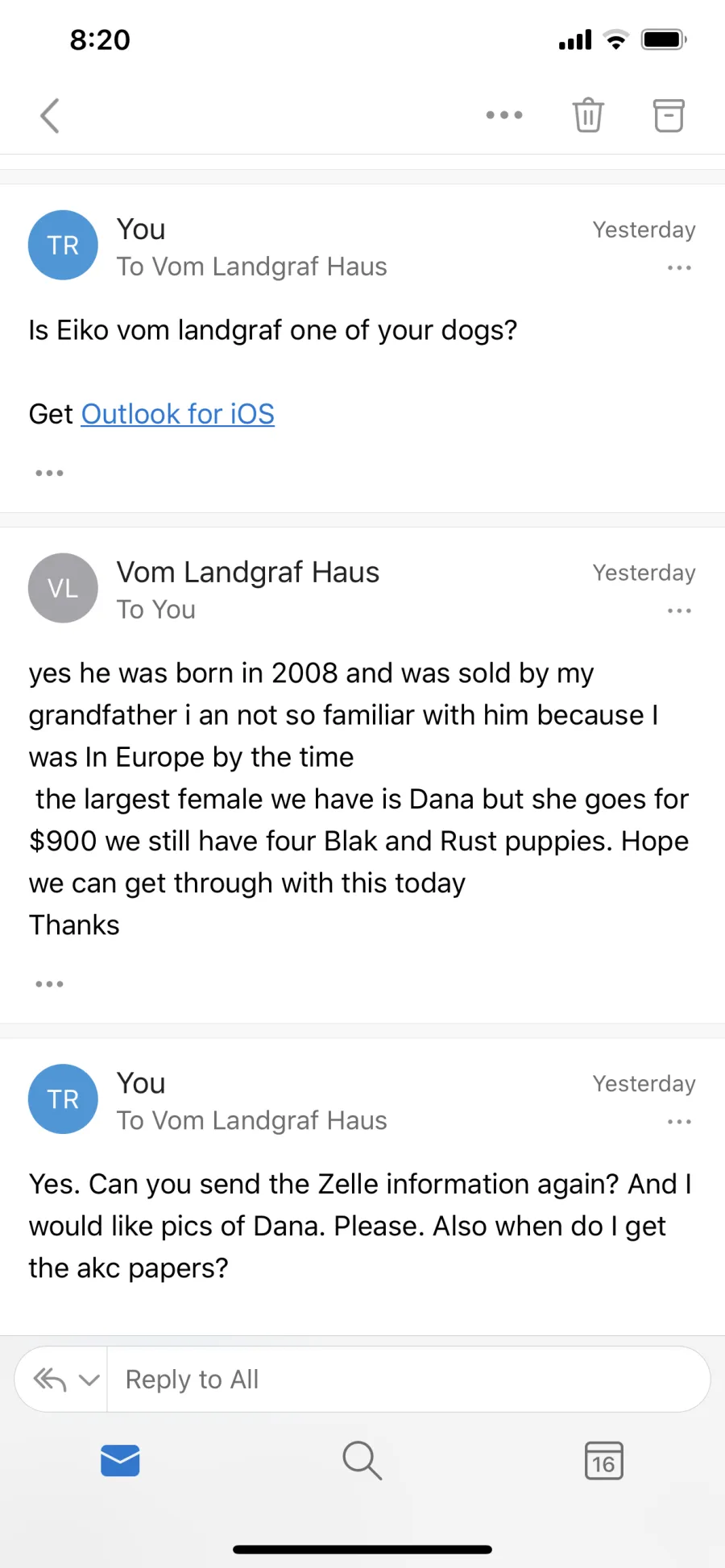The height and width of the screenshot is (1568, 725).
Task: Archive this email conversation
Action: click(668, 115)
